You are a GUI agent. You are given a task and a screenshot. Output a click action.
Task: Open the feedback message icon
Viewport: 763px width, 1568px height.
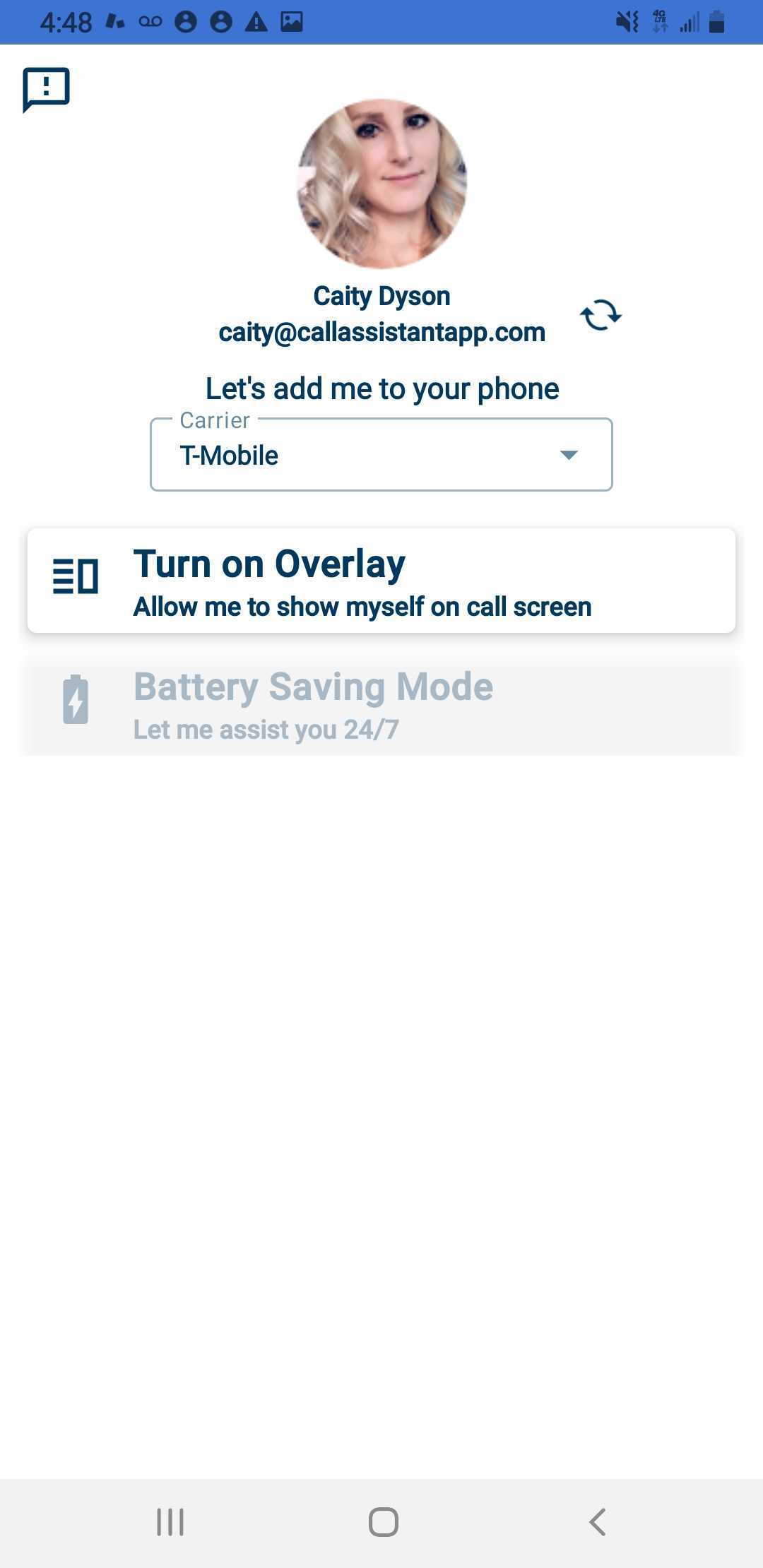46,89
